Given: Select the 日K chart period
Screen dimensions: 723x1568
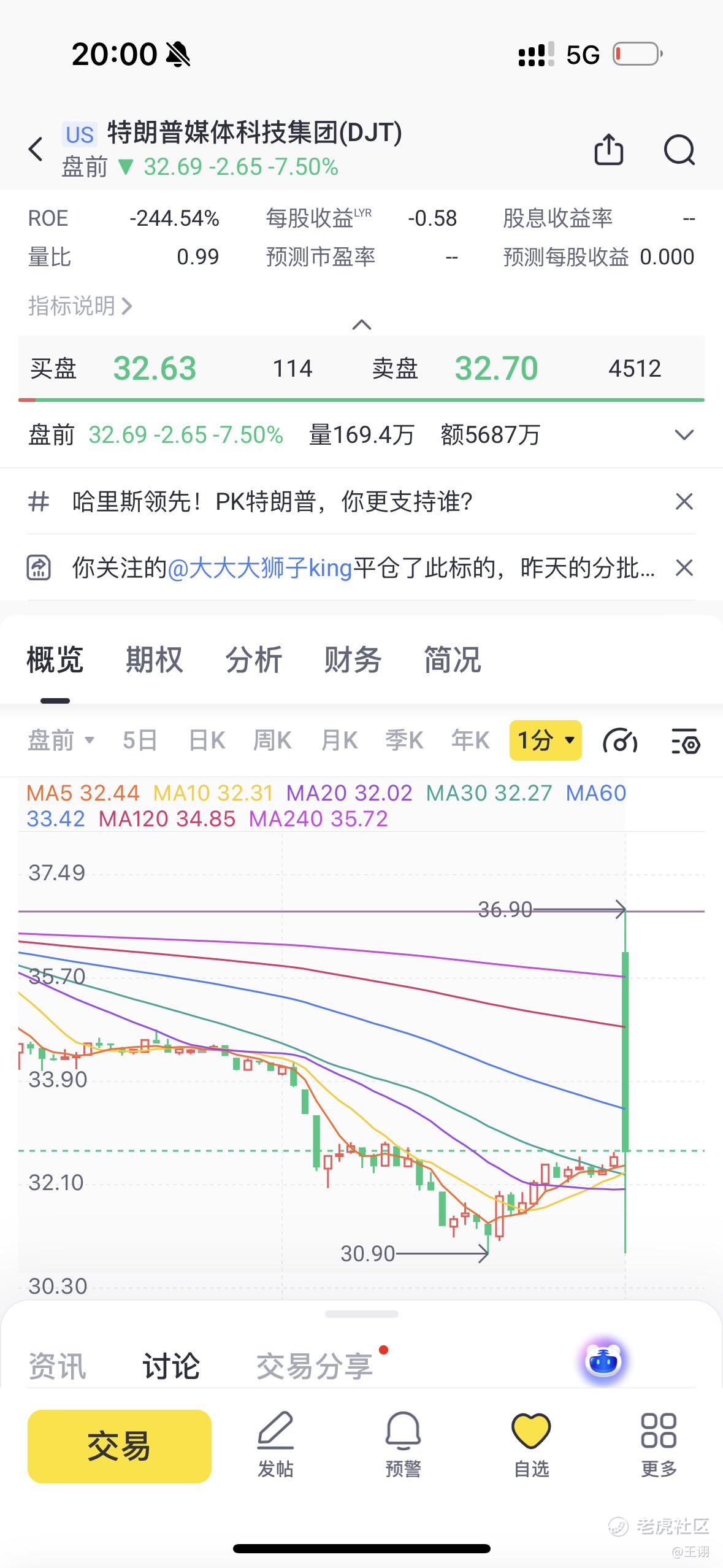Looking at the screenshot, I should pyautogui.click(x=207, y=740).
